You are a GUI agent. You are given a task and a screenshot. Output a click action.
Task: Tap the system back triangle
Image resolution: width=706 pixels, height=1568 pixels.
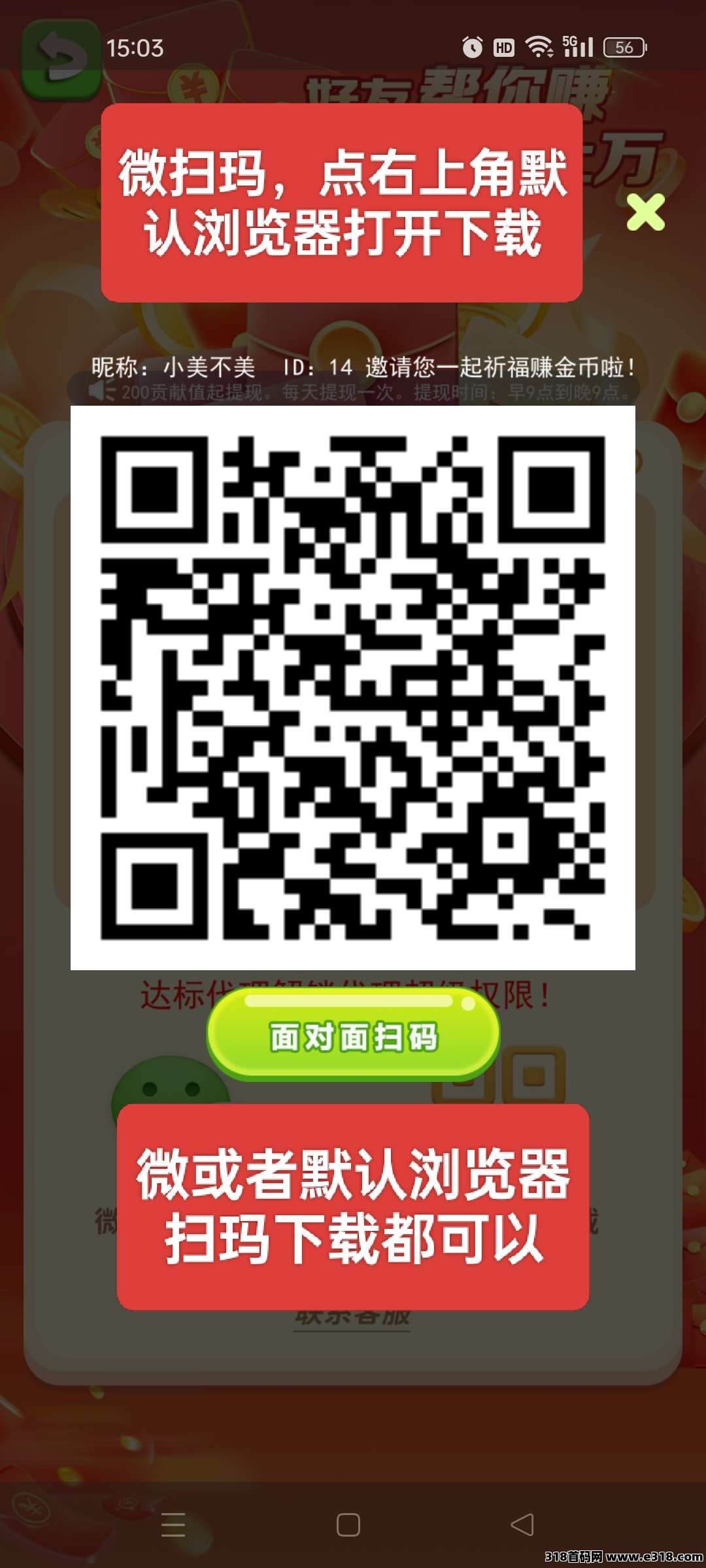522,1525
